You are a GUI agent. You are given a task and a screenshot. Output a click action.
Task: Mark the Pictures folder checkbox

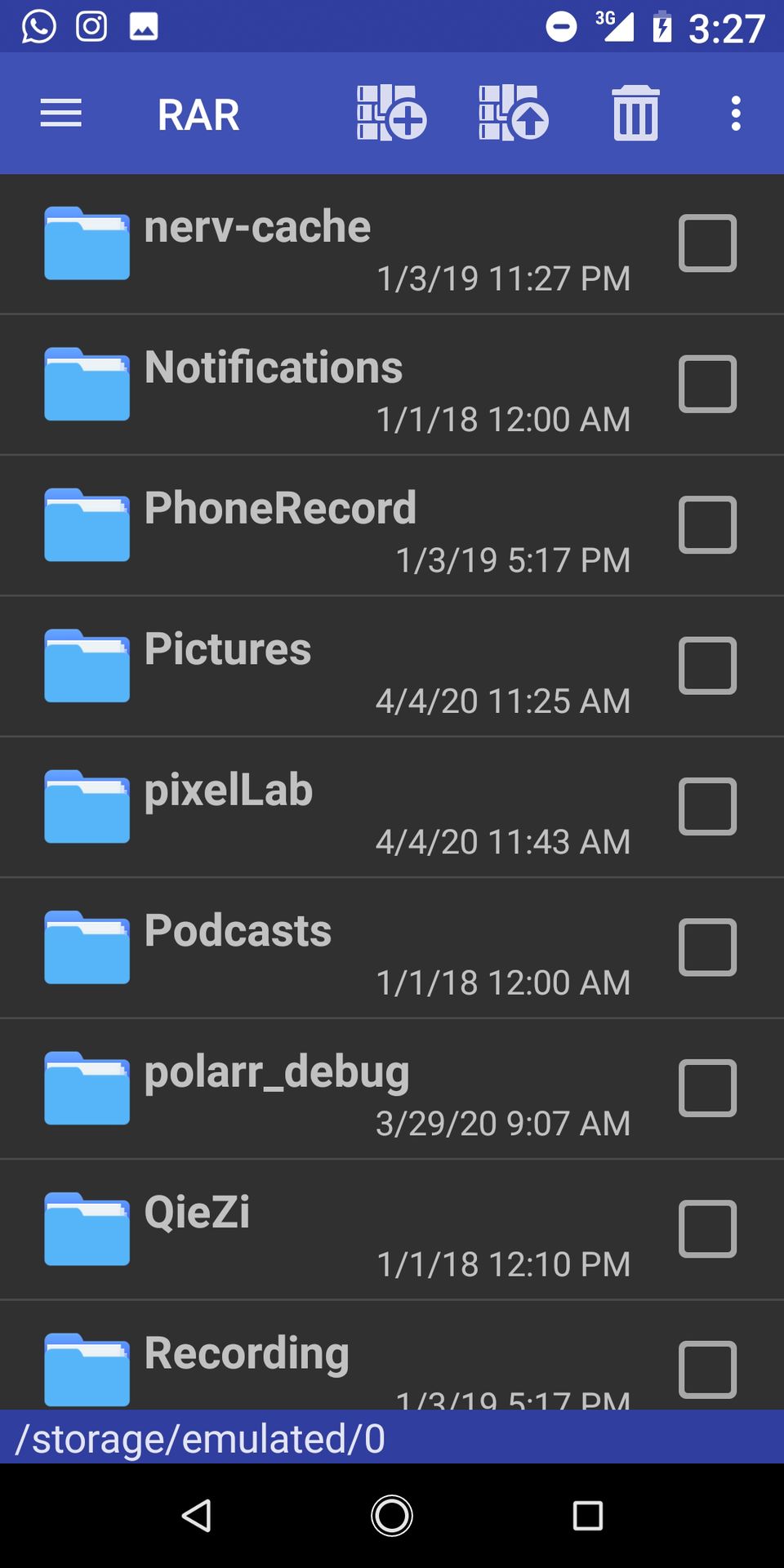tap(707, 666)
